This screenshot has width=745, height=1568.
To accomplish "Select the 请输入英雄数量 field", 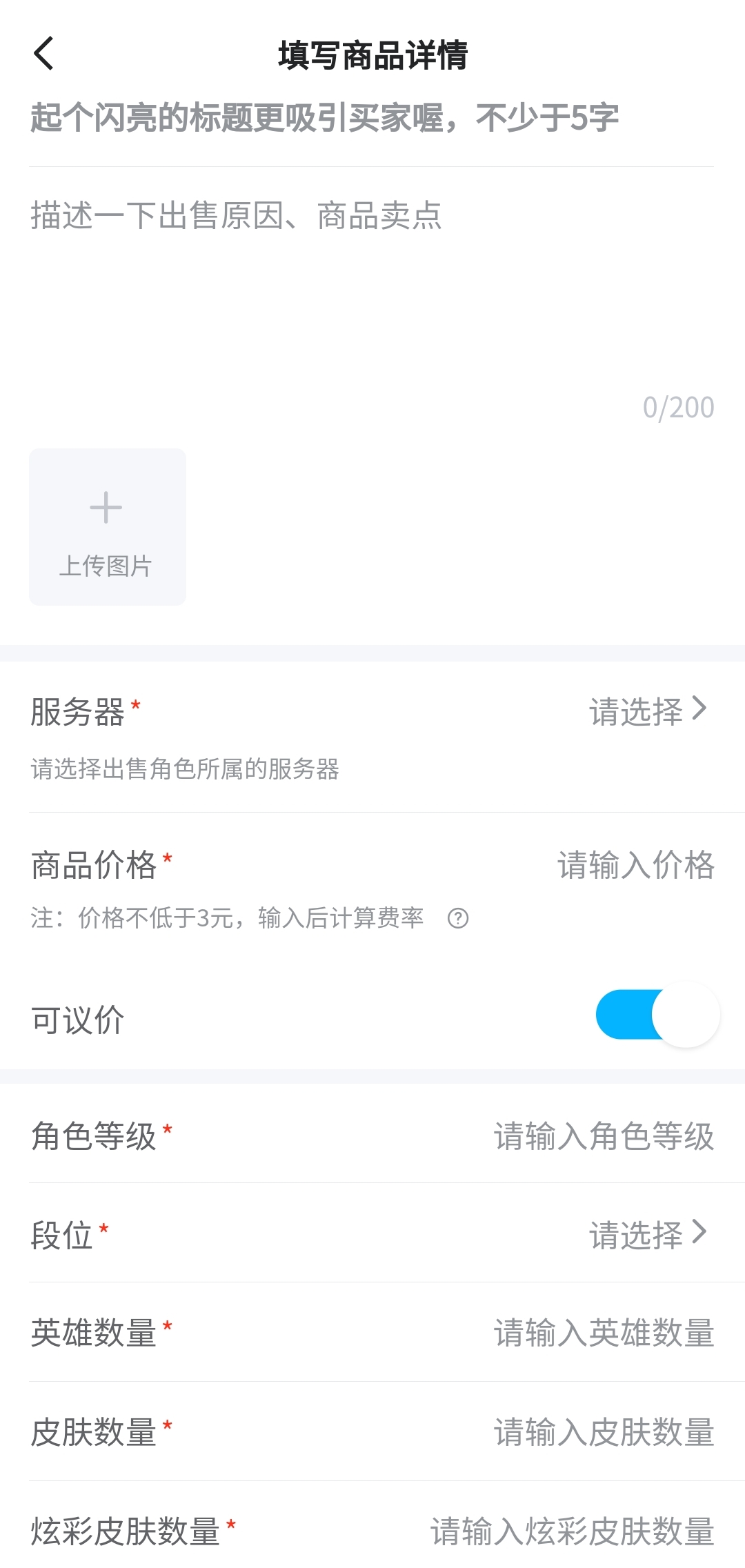I will point(603,1333).
